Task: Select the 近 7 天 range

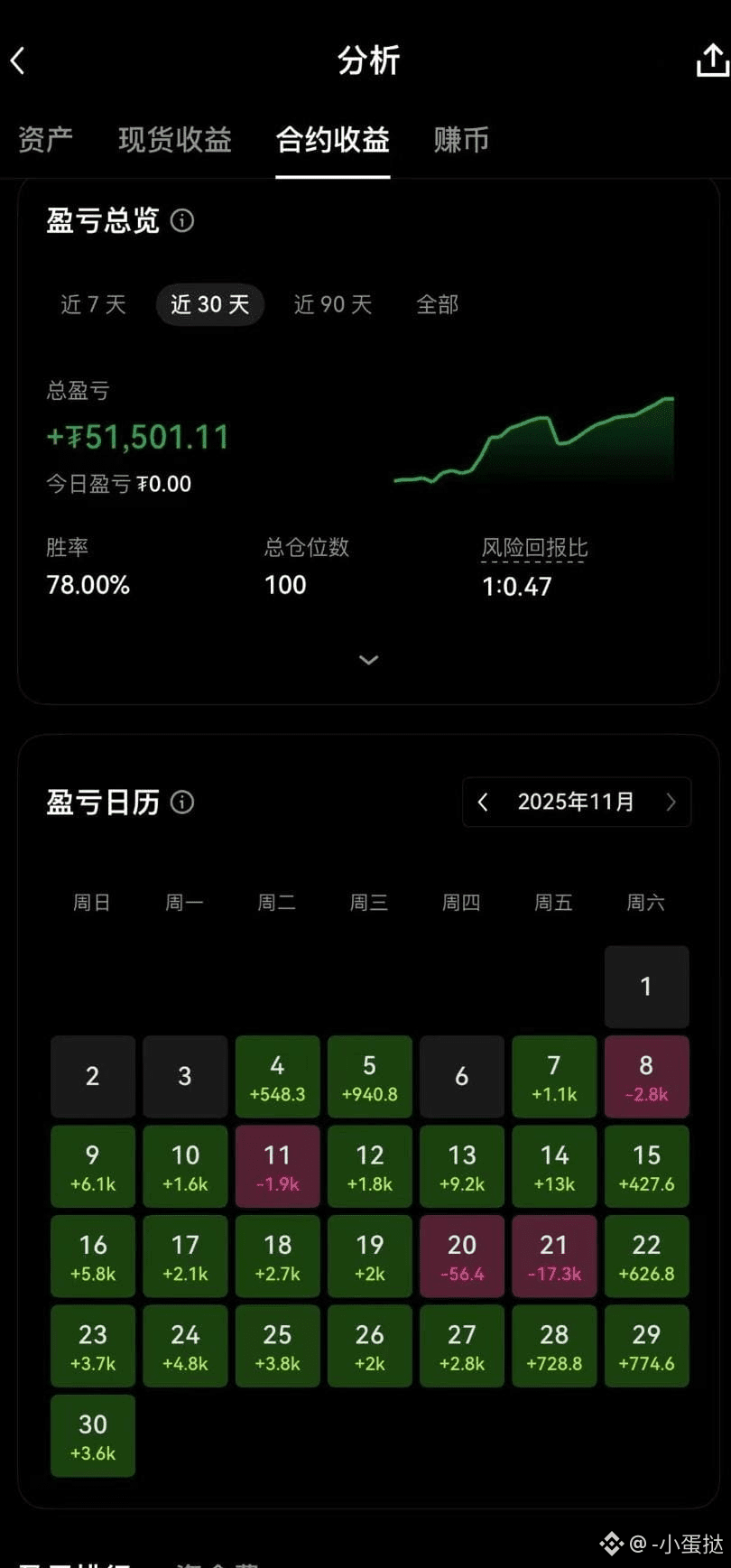Action: 93,305
